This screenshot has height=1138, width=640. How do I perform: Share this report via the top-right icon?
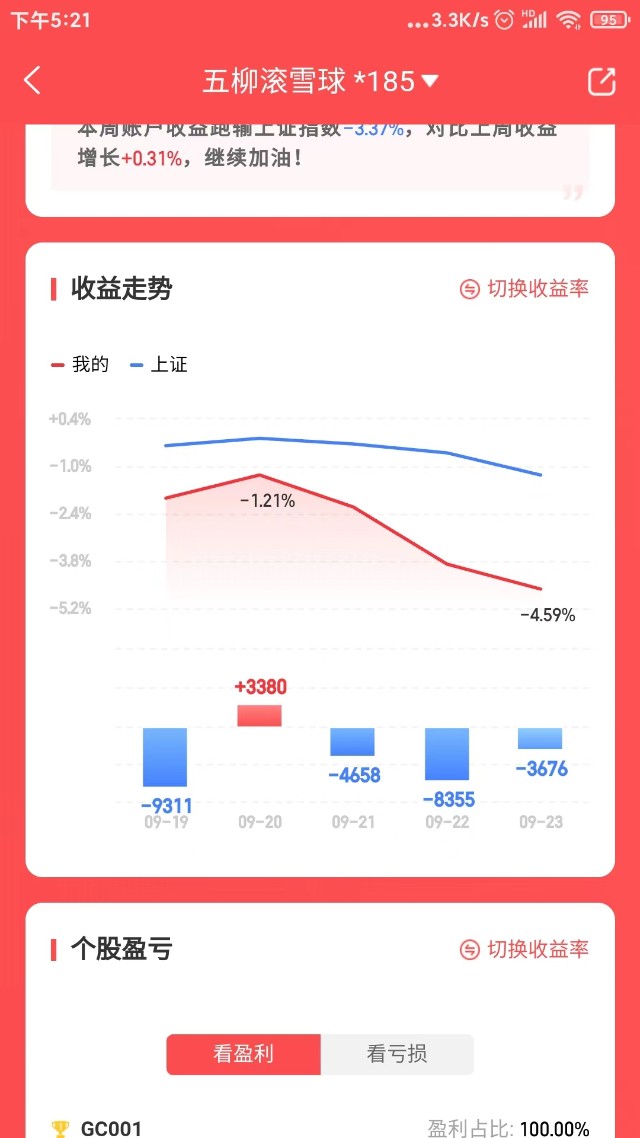(x=602, y=81)
